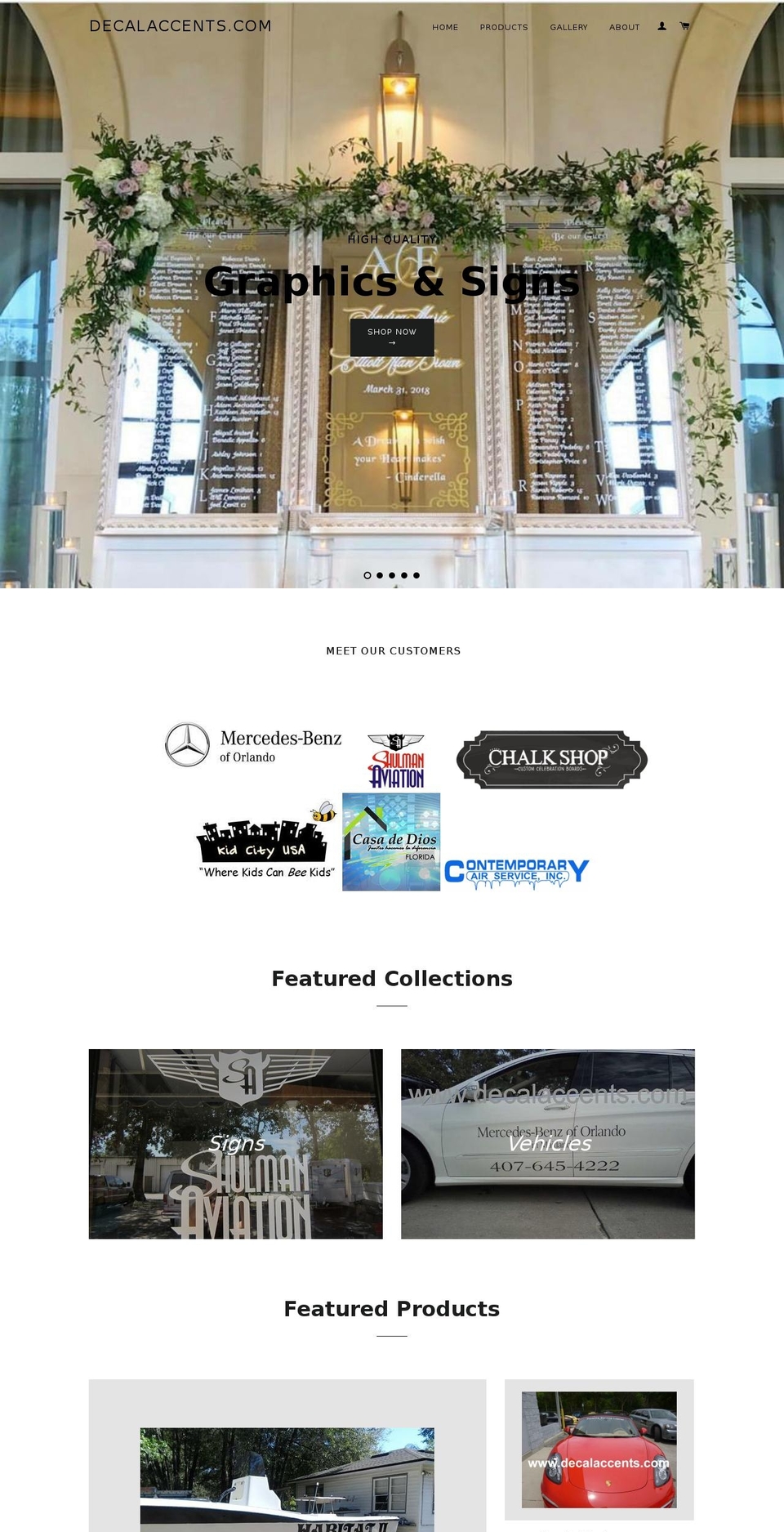The image size is (784, 1532).
Task: Open the PRODUCTS menu
Action: point(504,27)
